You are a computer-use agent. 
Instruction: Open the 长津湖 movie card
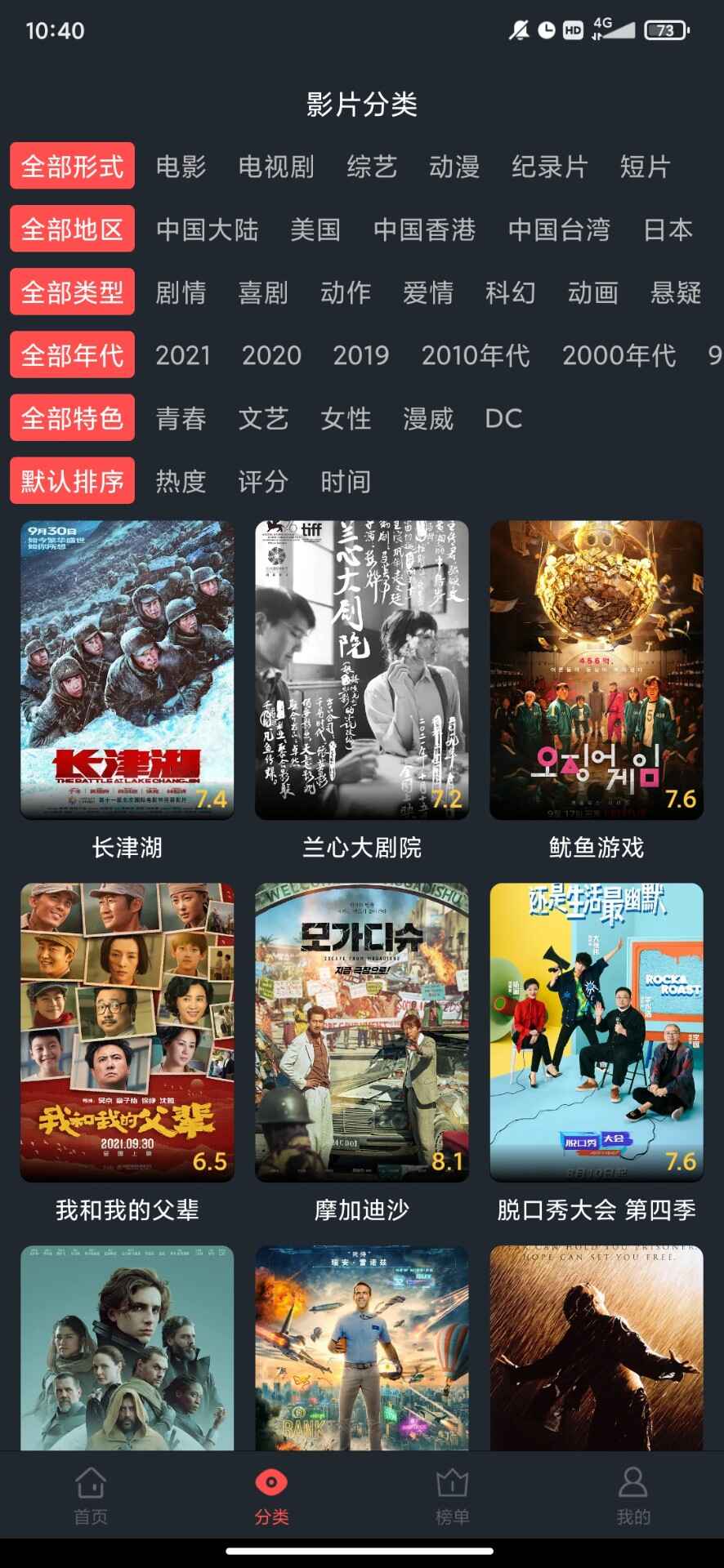127,670
